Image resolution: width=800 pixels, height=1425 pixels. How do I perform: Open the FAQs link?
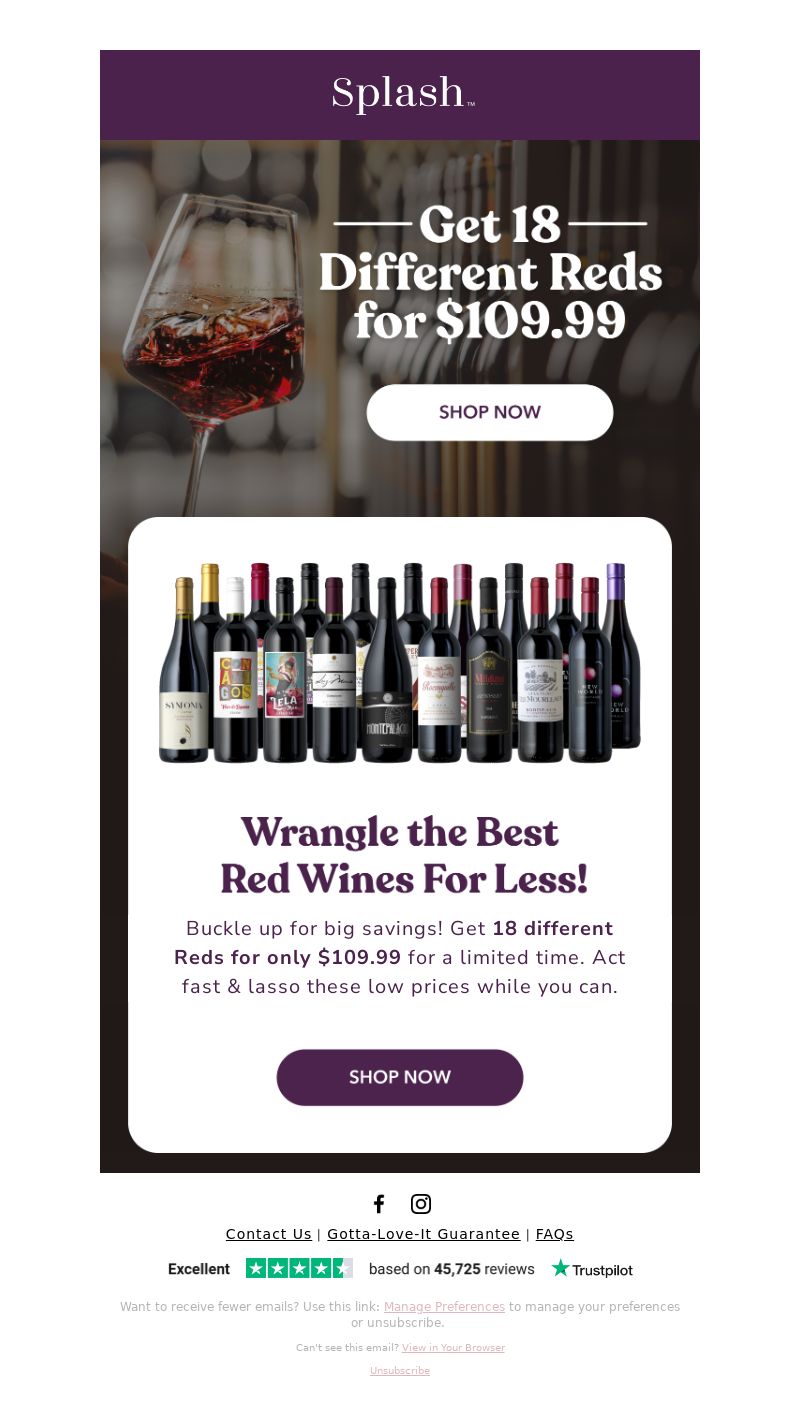point(555,1234)
